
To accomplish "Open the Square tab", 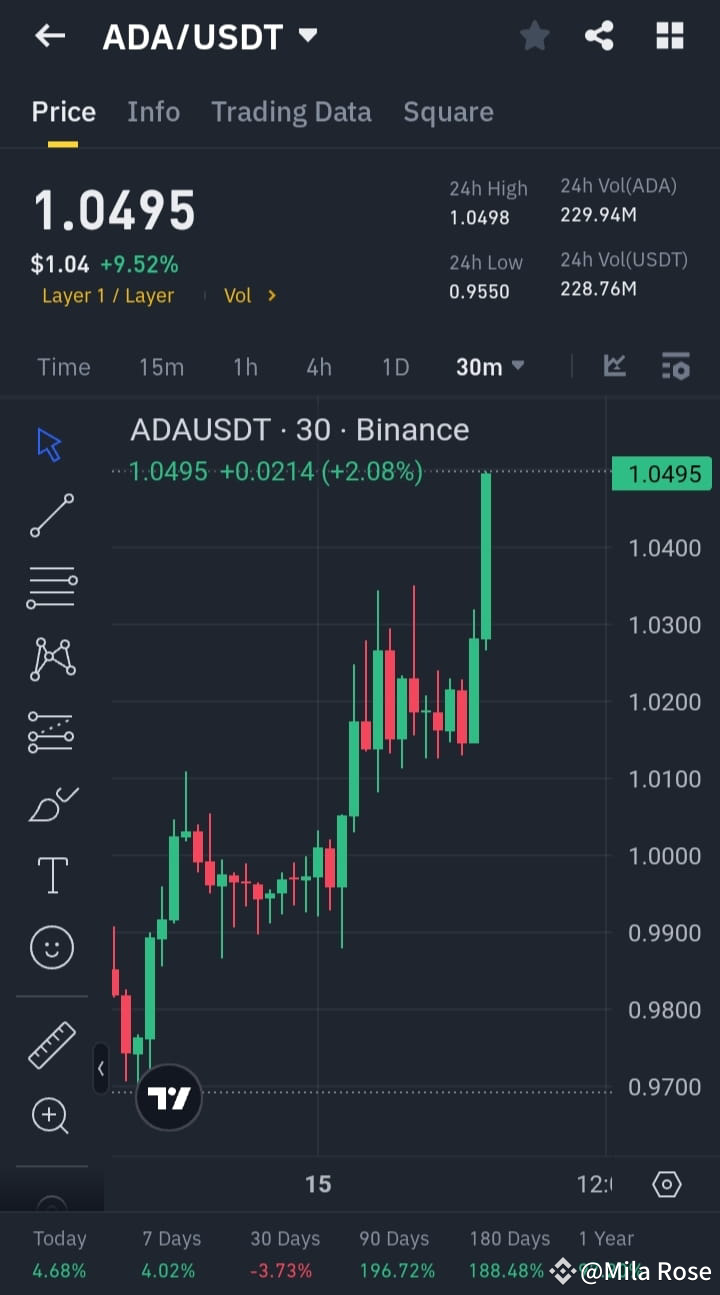I will tap(448, 111).
